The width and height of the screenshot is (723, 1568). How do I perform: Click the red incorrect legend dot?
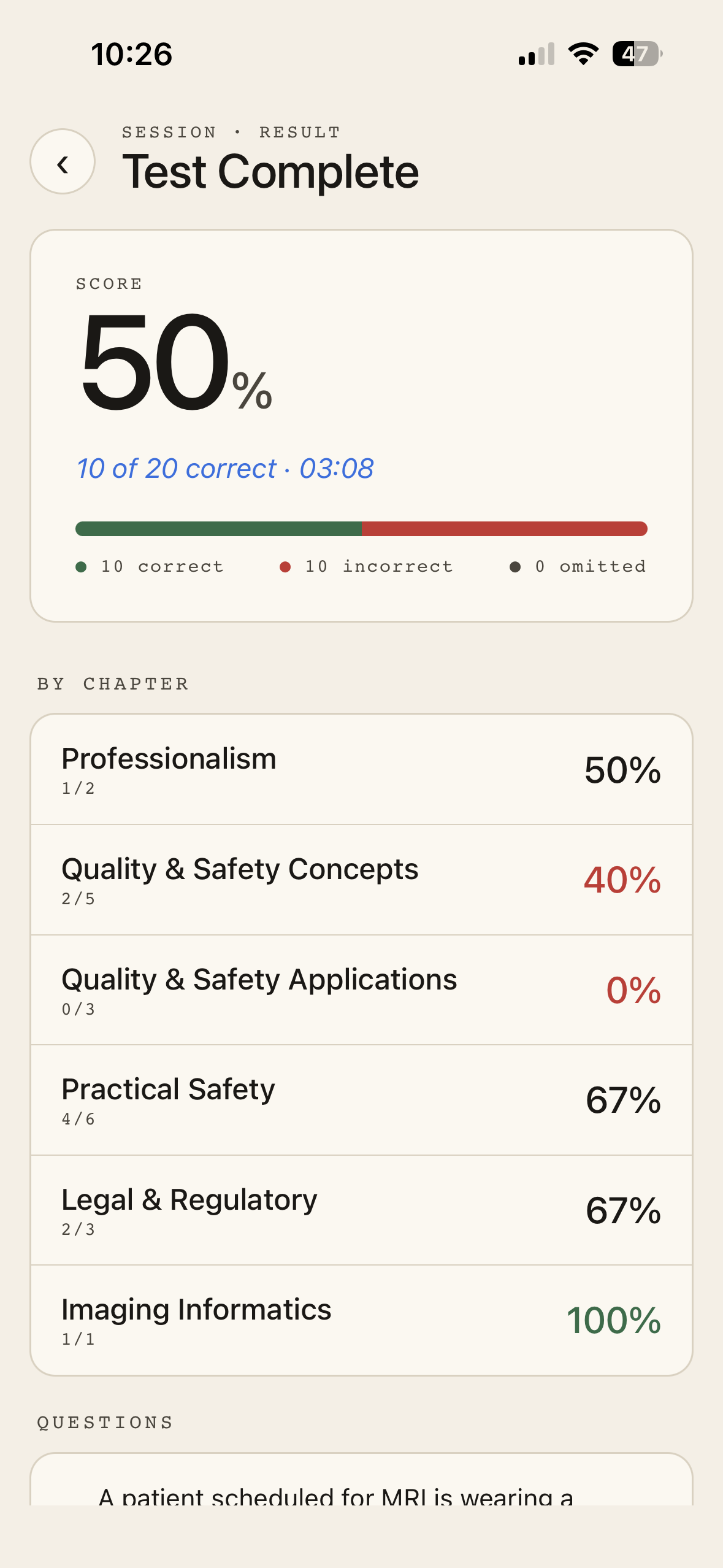pyautogui.click(x=286, y=566)
